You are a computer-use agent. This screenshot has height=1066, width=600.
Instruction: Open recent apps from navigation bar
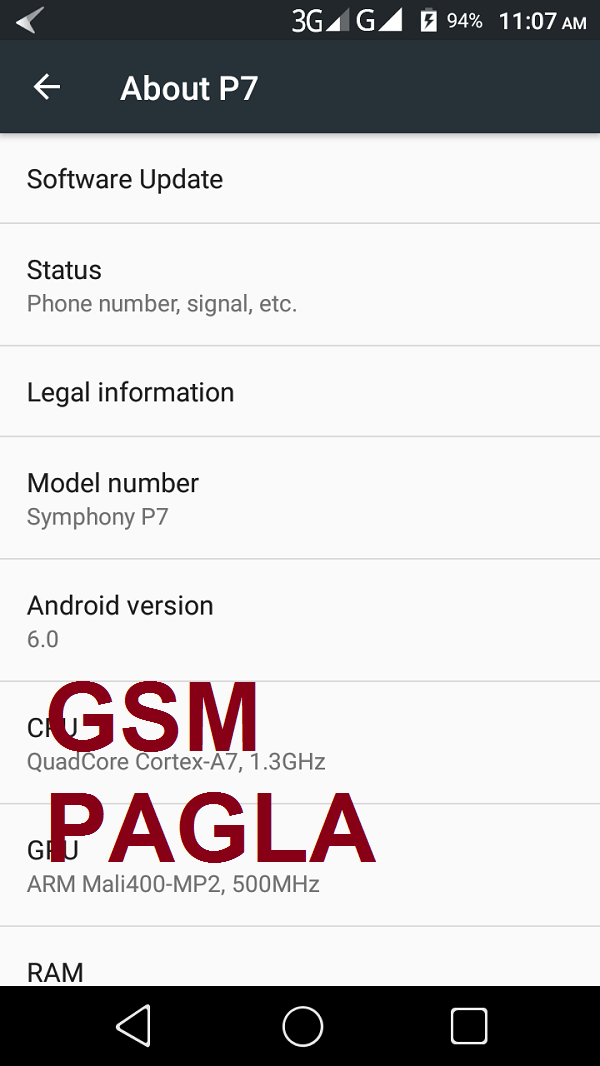tap(469, 1026)
